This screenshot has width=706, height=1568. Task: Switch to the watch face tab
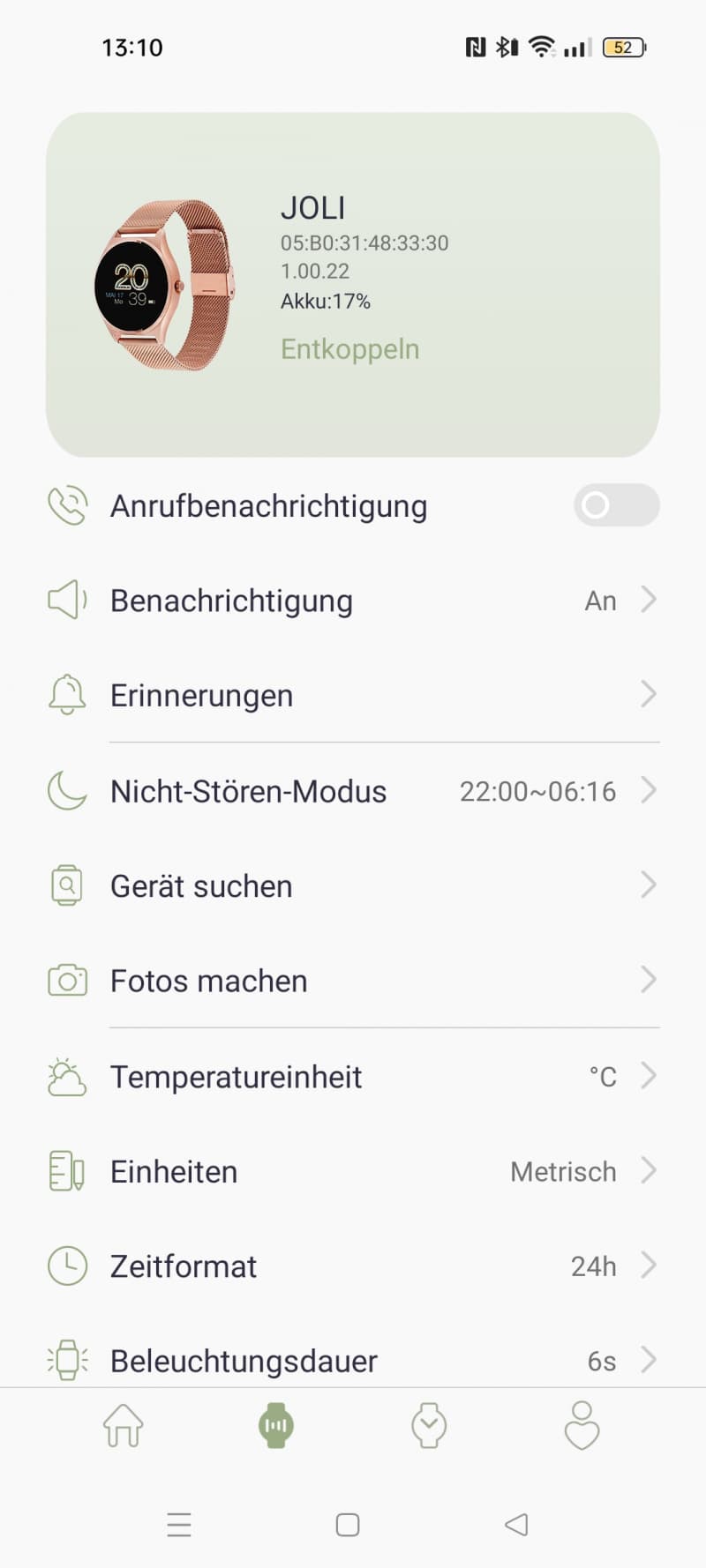click(x=429, y=1425)
